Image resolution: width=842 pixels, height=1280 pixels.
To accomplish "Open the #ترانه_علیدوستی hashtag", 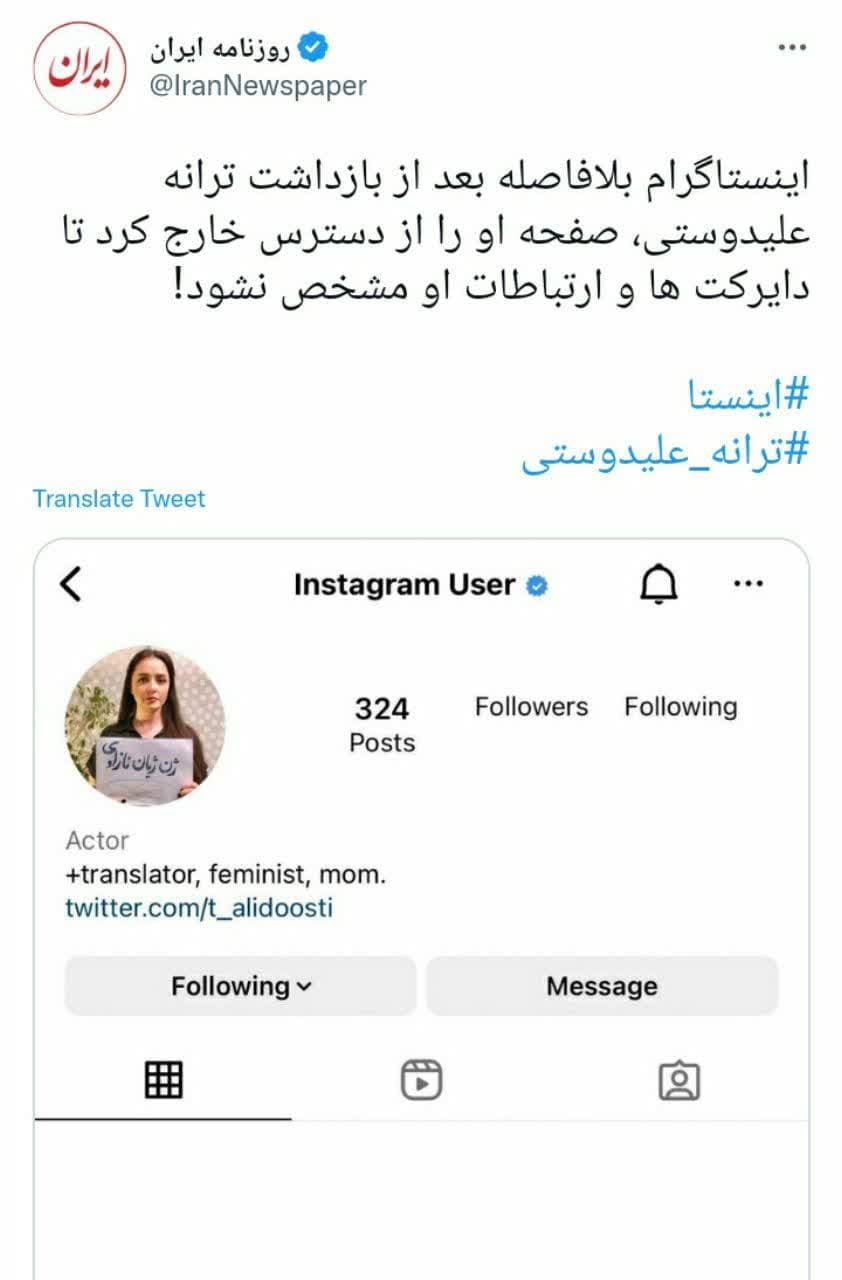I will [x=665, y=452].
